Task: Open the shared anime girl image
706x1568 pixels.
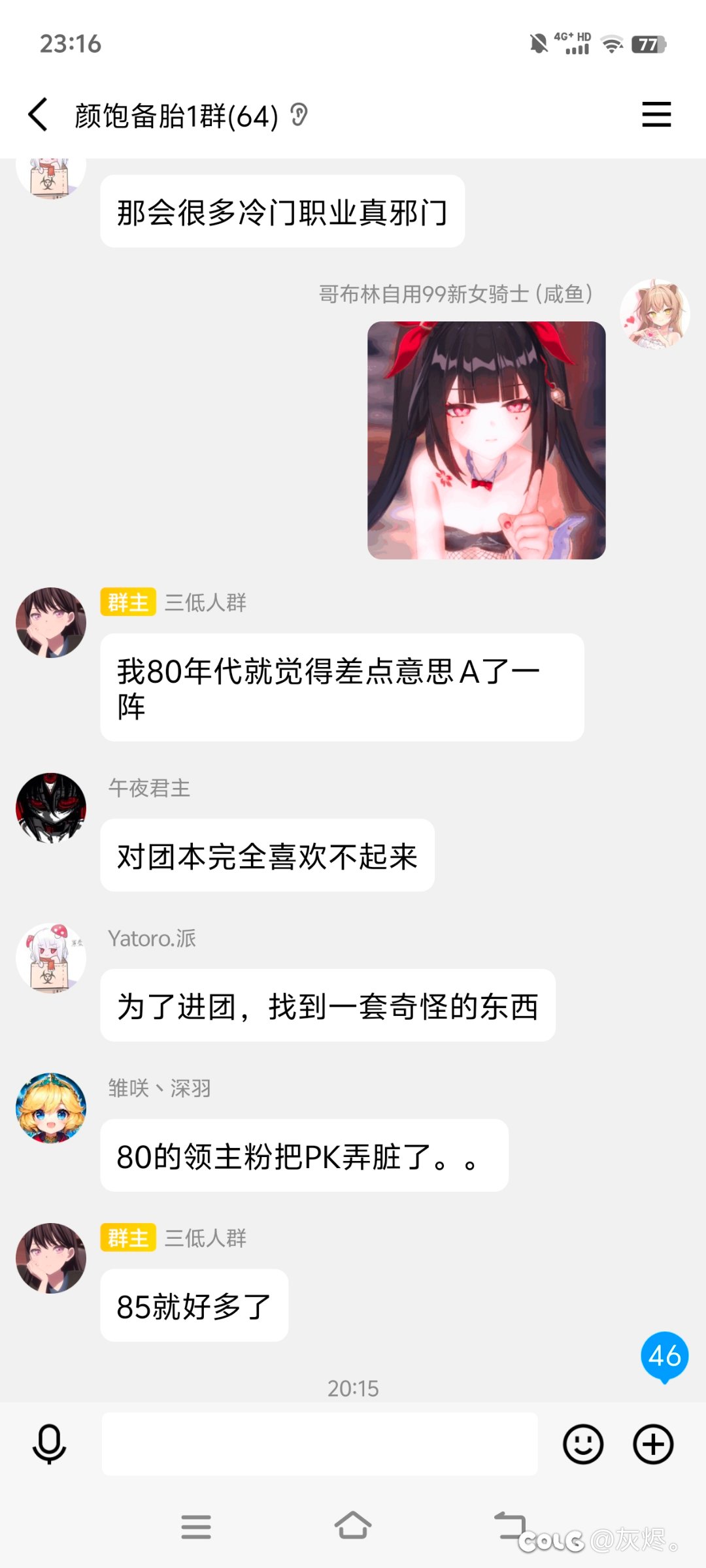Action: 486,440
